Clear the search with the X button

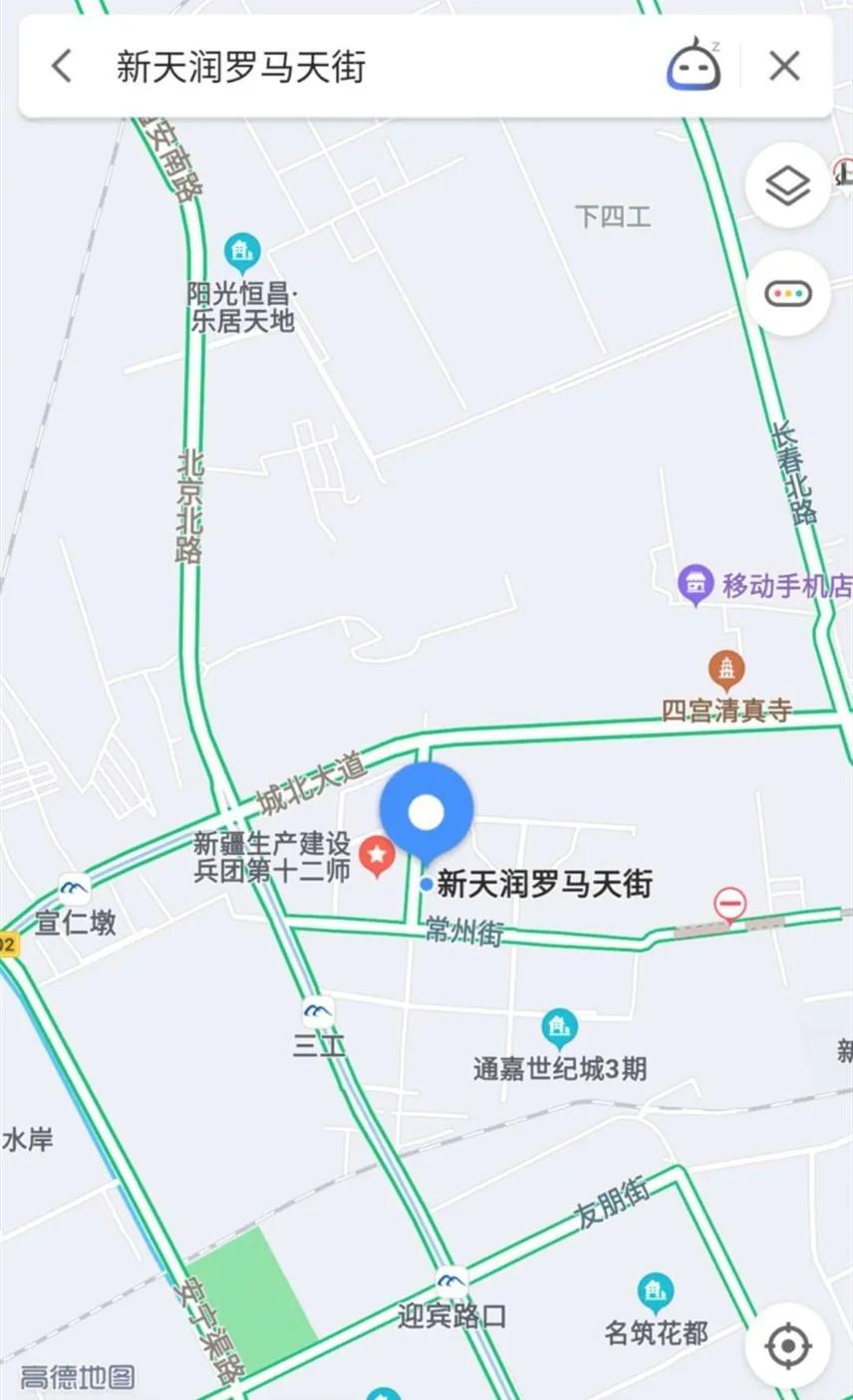(x=784, y=65)
